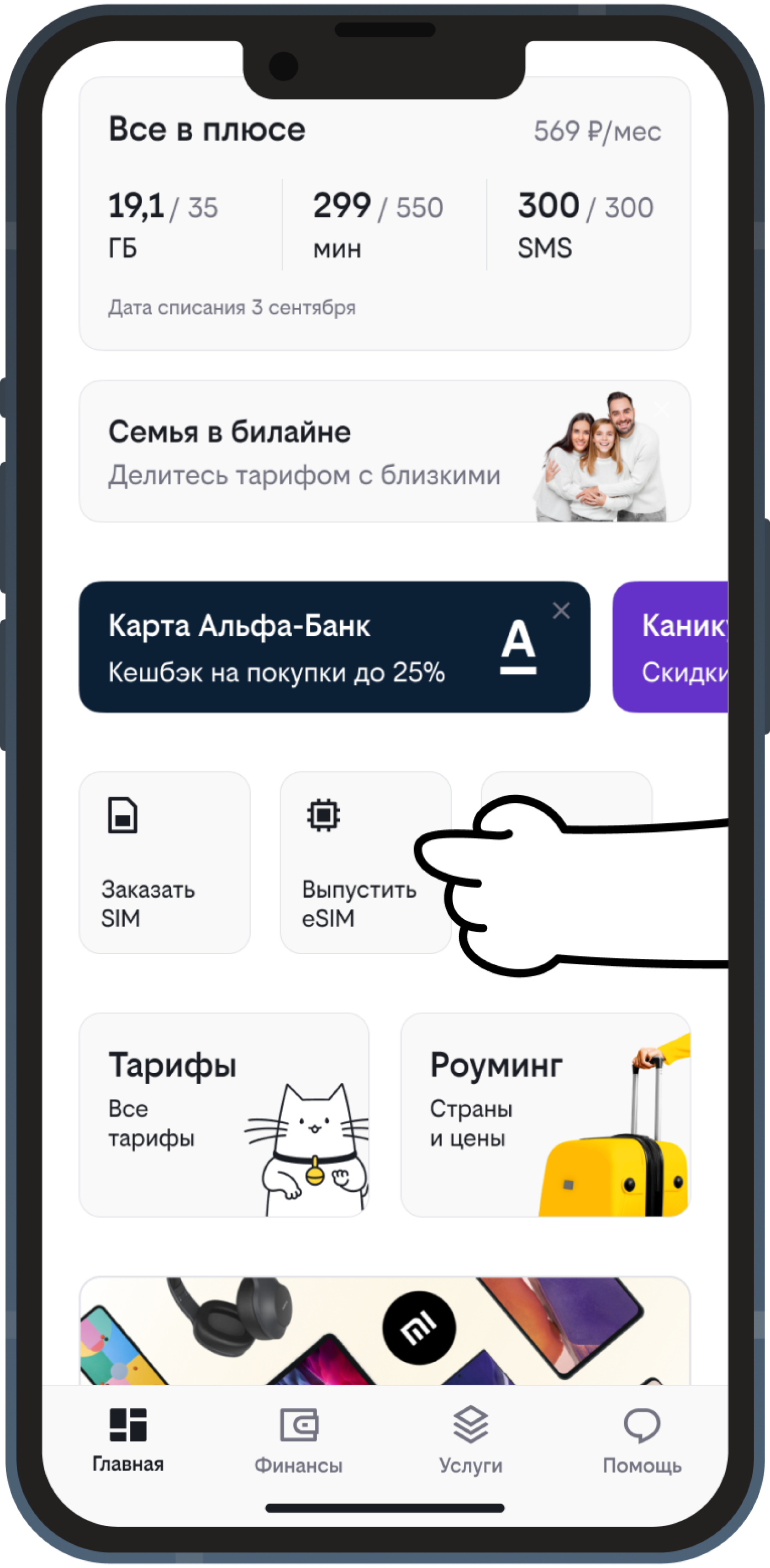Open the Xiaomi gadgets banner
770x1568 pixels.
point(384,1333)
